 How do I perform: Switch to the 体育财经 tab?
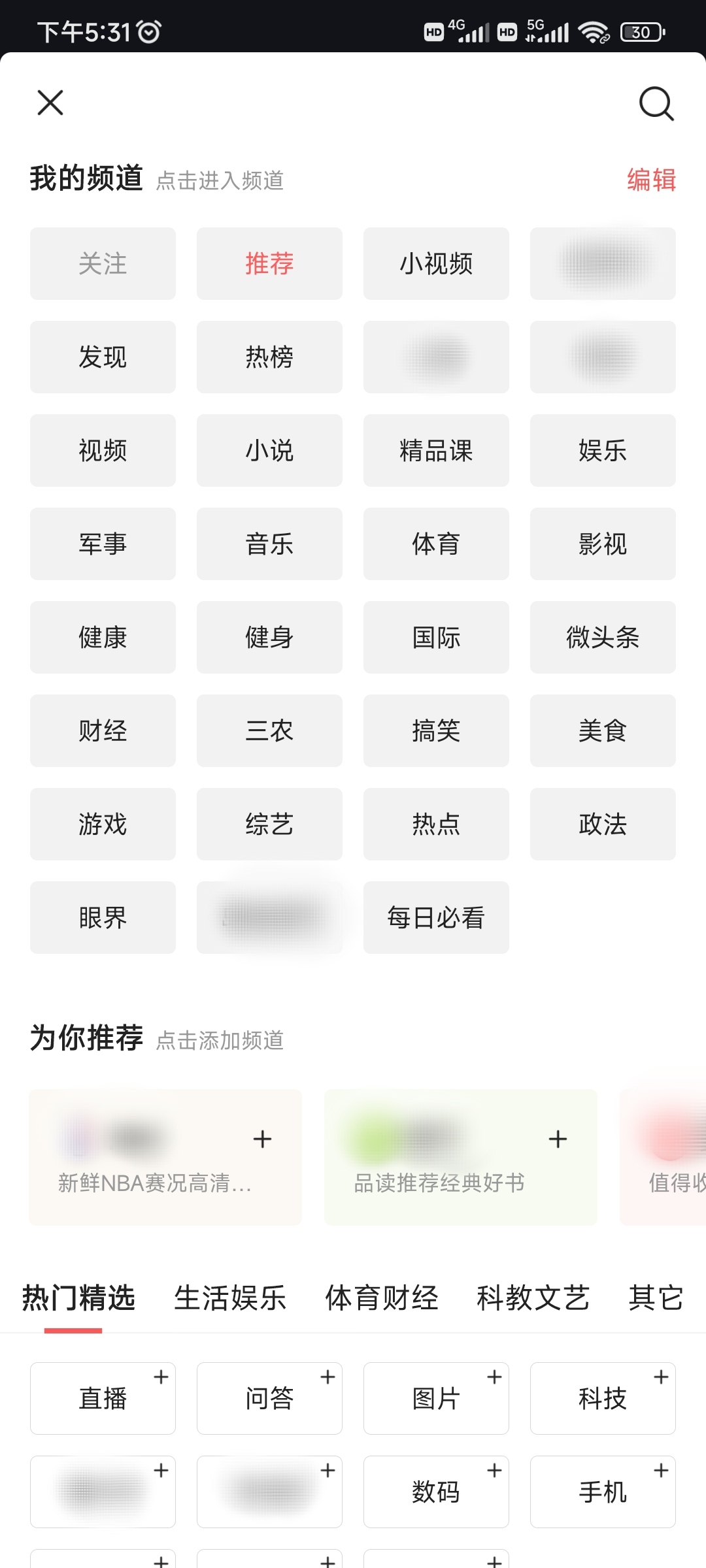pos(381,1299)
